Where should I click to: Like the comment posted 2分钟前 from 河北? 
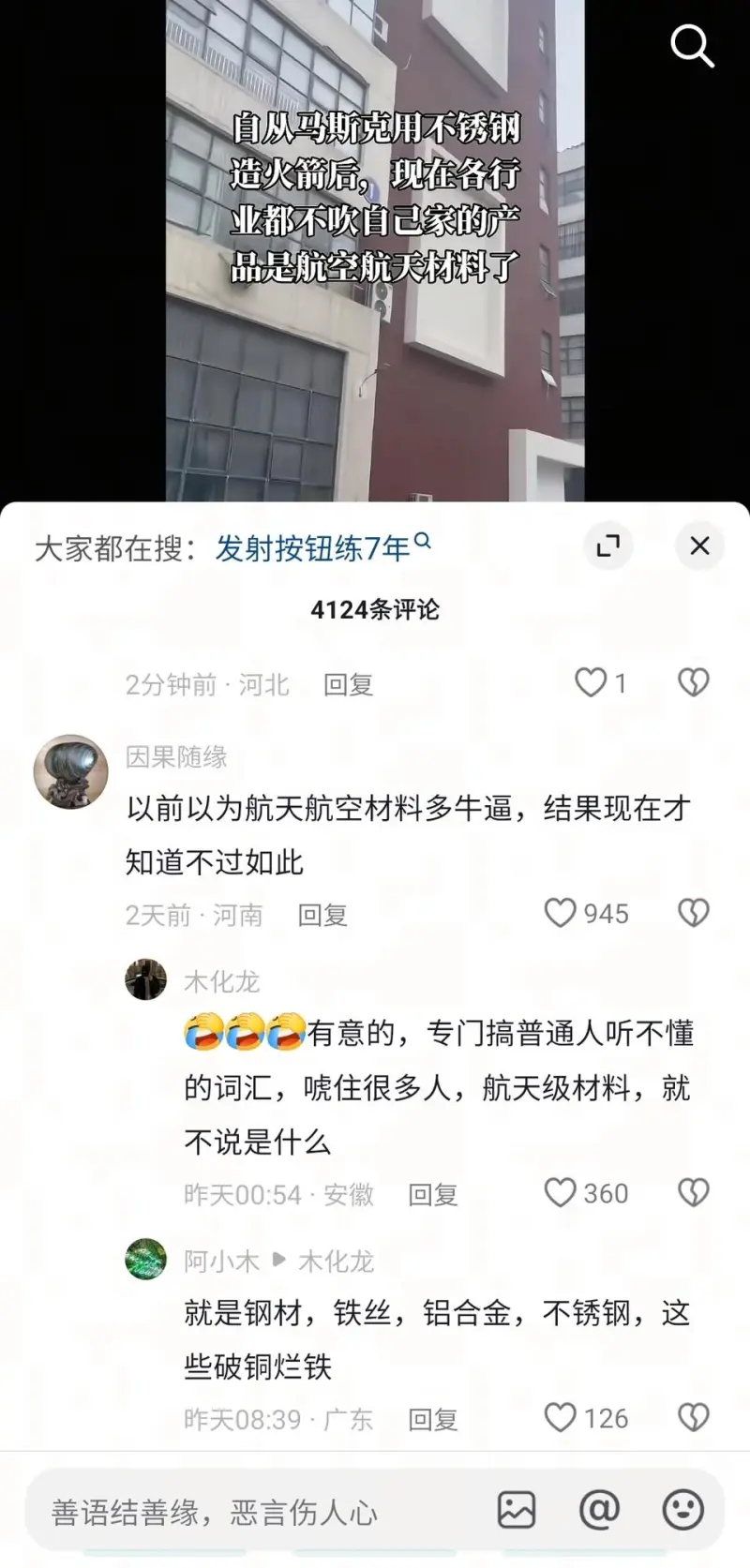pos(591,682)
